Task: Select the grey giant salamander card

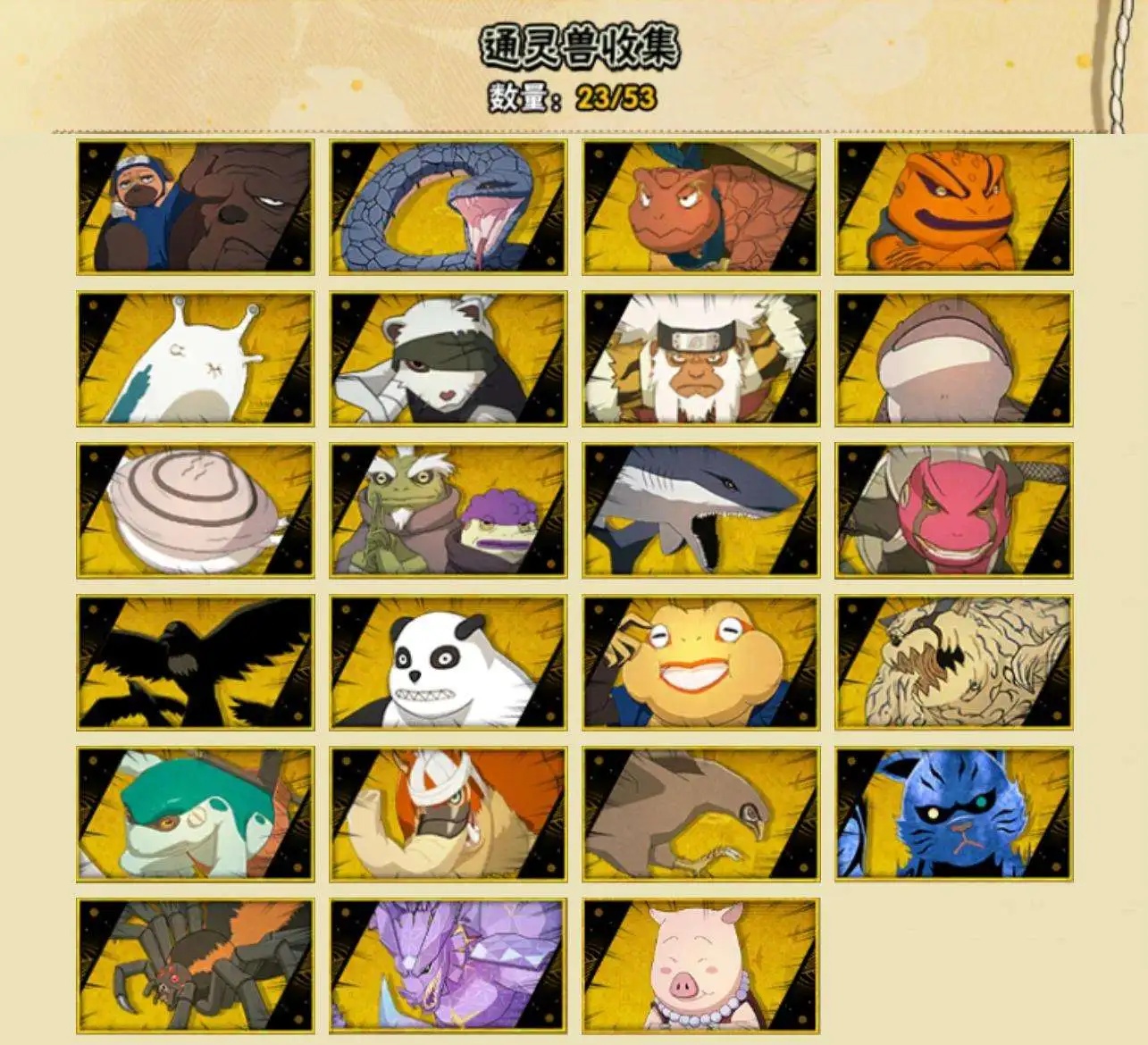Action: pyautogui.click(x=953, y=359)
